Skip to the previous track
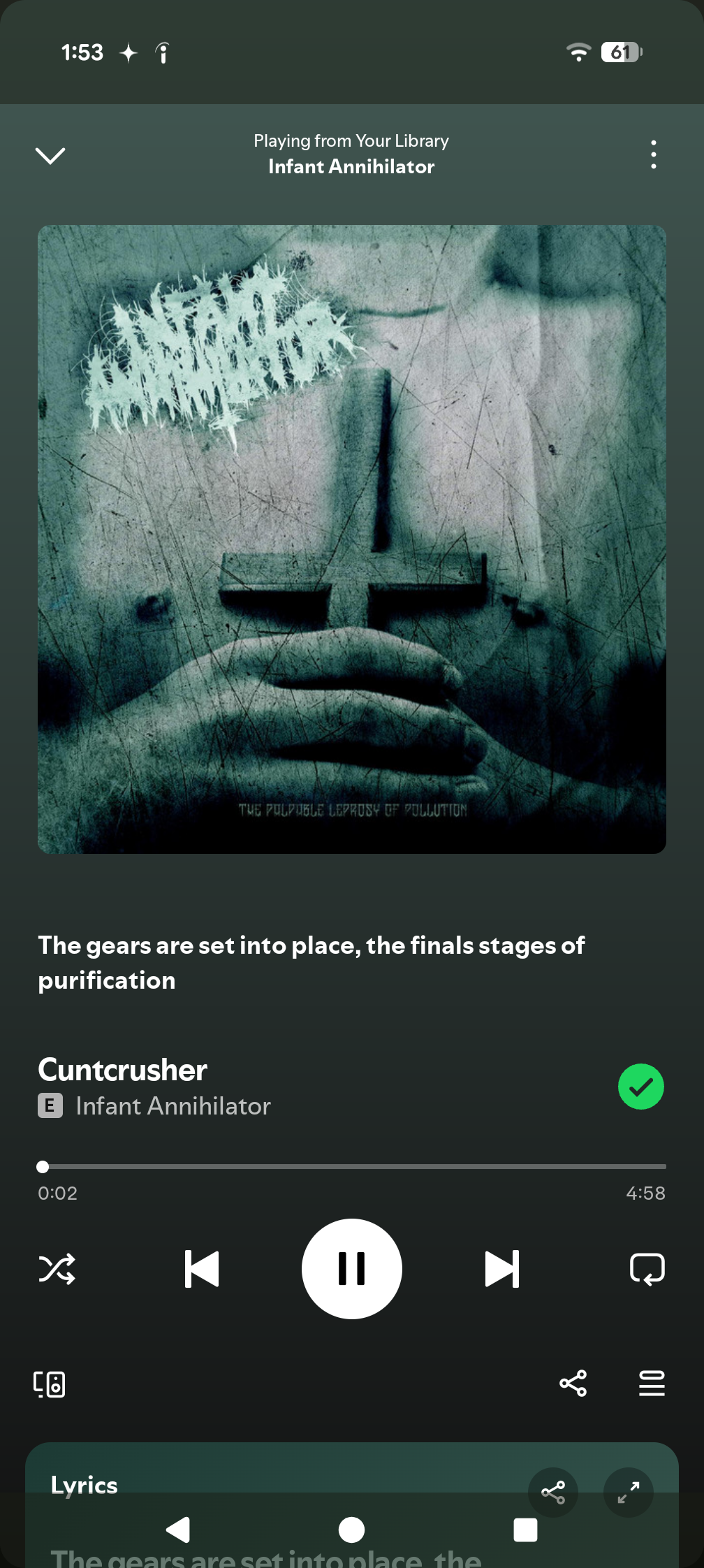704x1568 pixels. (x=202, y=1269)
